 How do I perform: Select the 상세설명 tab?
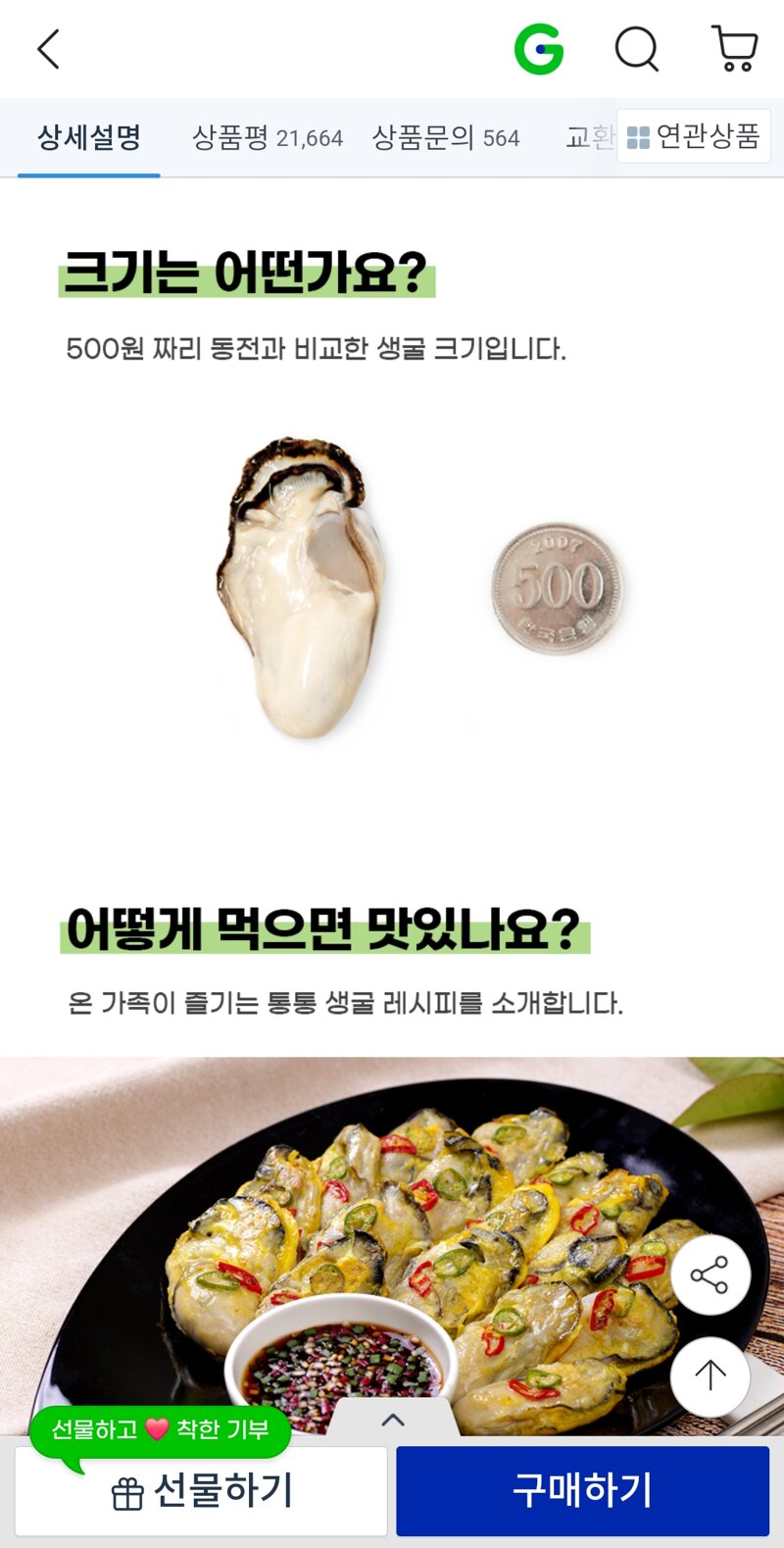pyautogui.click(x=89, y=137)
